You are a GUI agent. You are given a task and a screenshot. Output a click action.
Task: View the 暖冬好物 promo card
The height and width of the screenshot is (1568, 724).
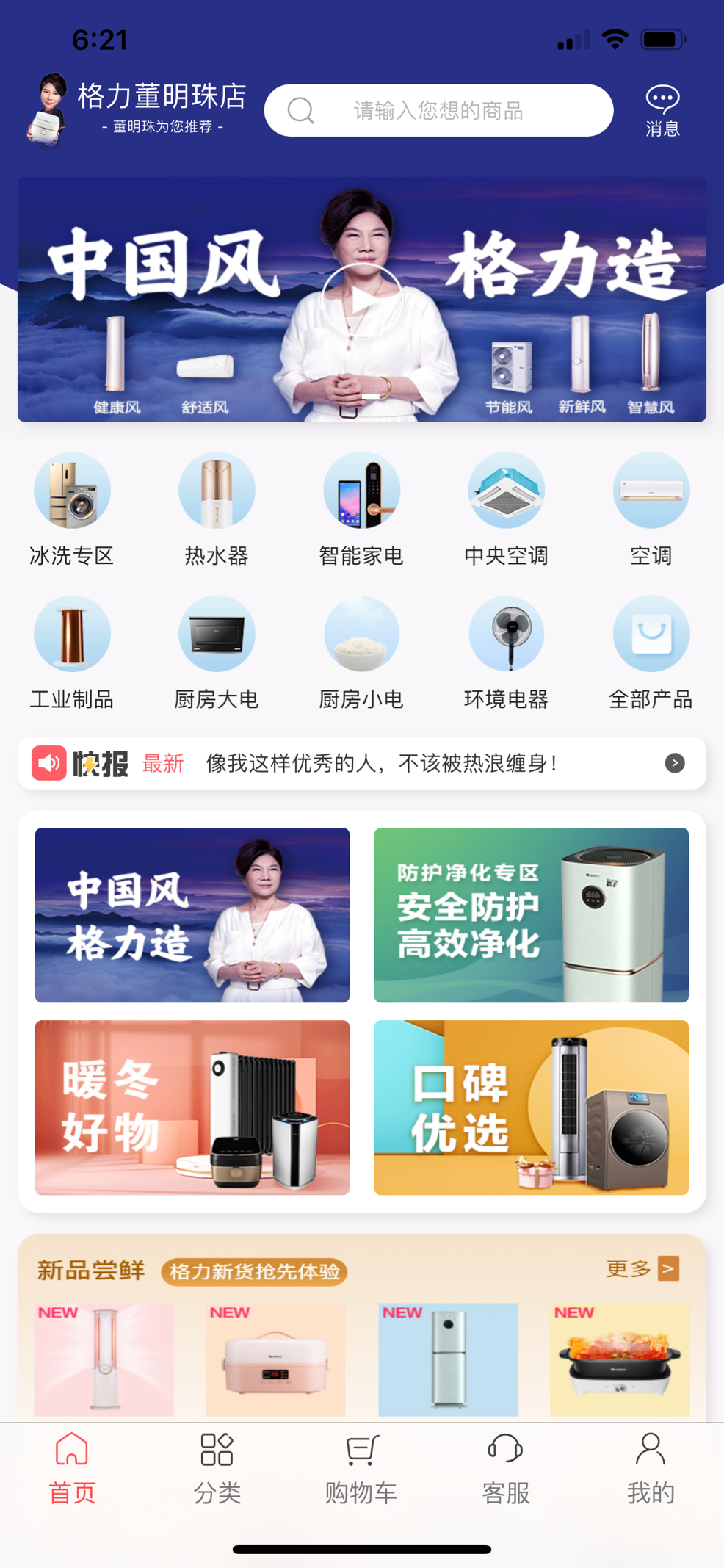192,1107
